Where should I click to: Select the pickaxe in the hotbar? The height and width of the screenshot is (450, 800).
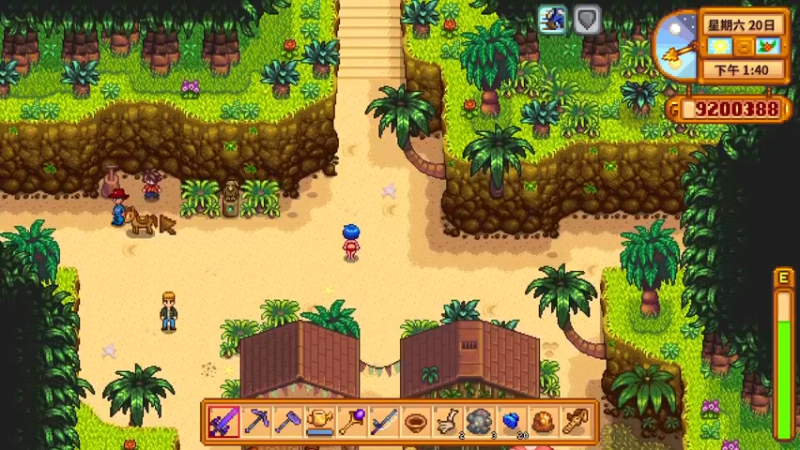pyautogui.click(x=256, y=422)
